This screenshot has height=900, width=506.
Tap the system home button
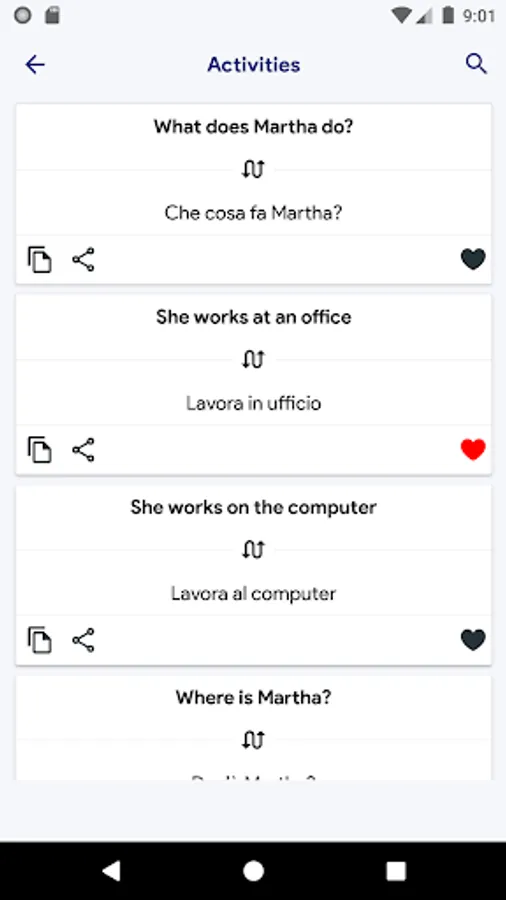tap(253, 871)
